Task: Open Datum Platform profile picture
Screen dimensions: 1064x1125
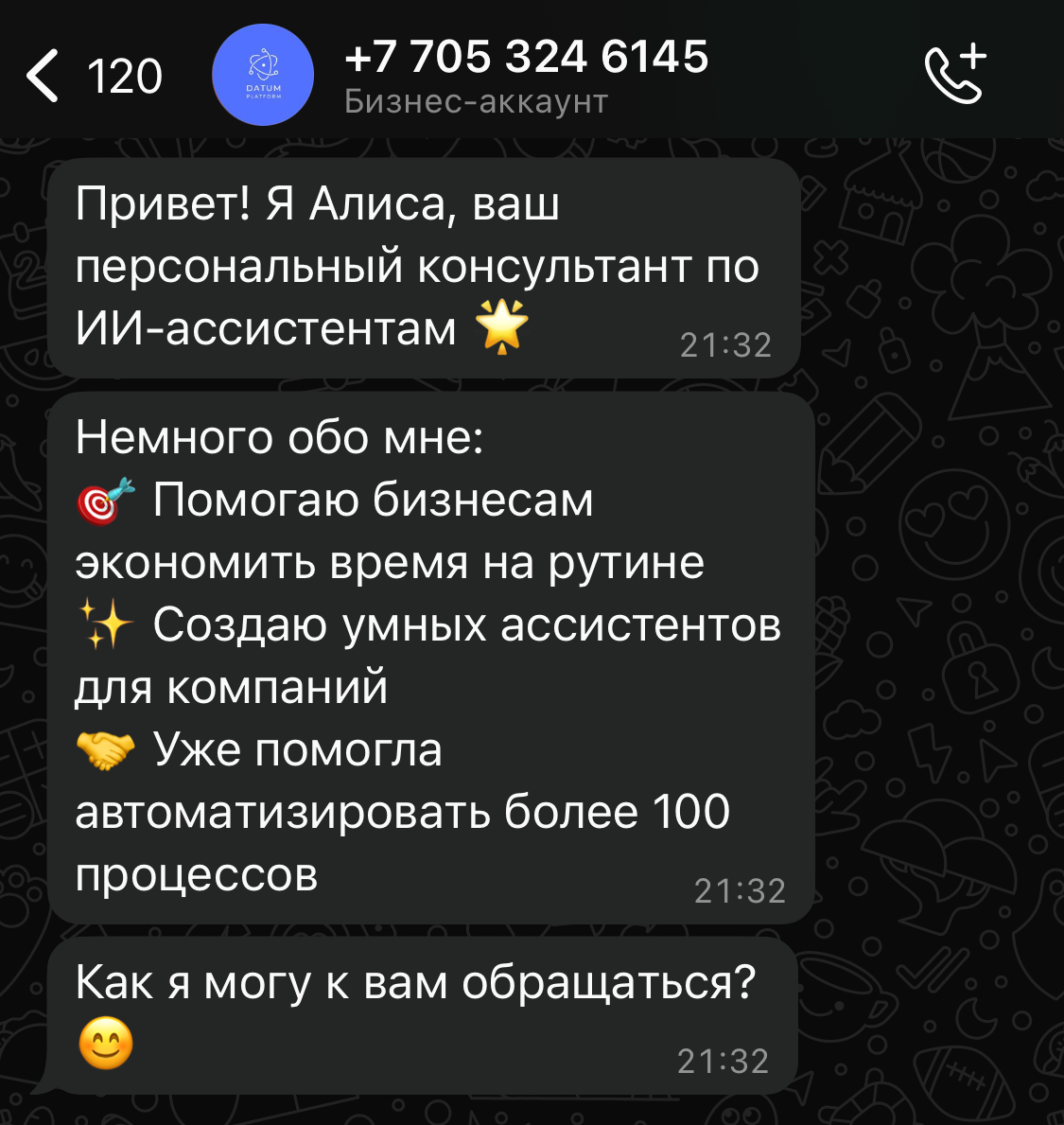Action: 263,76
